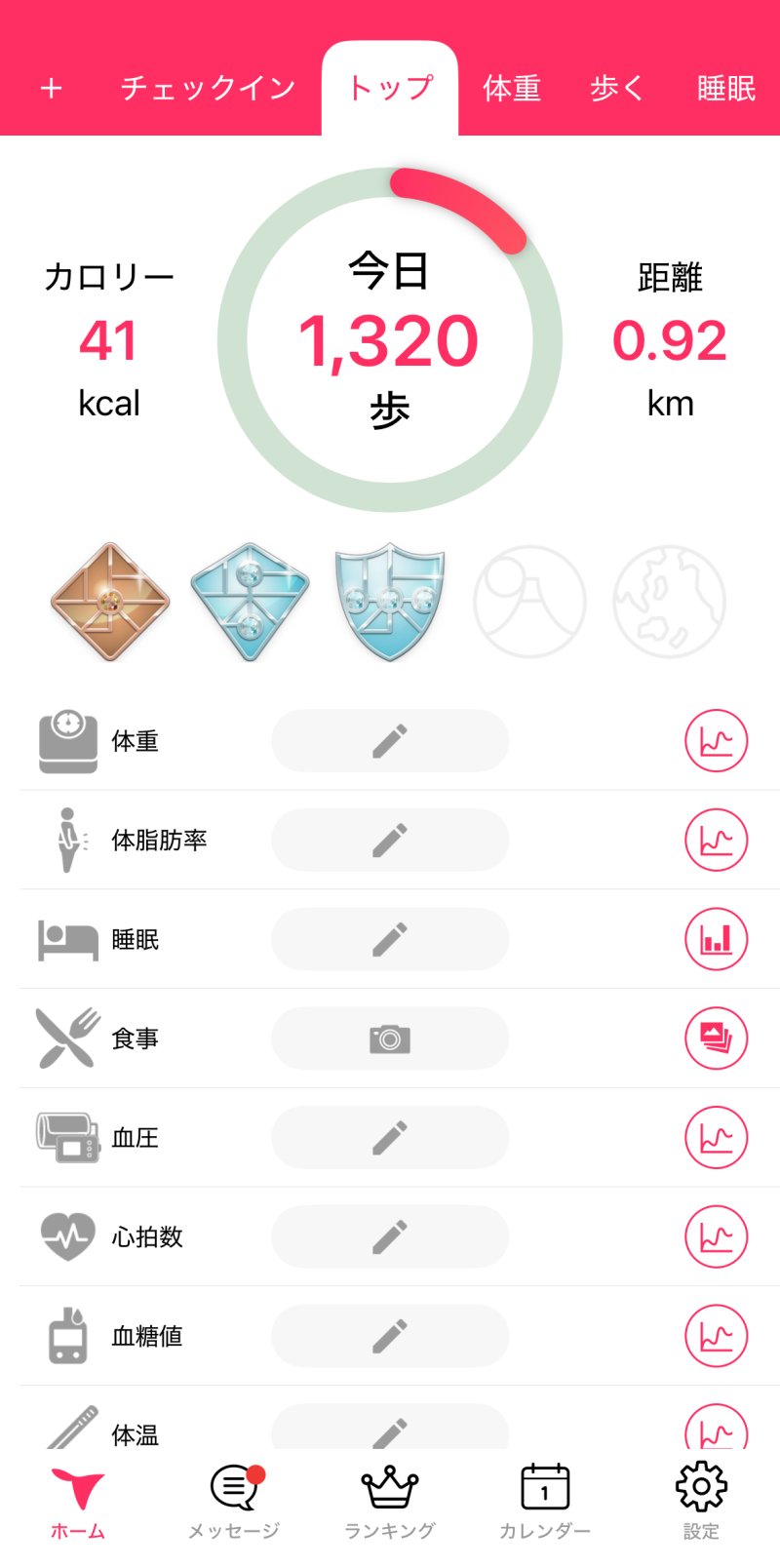The image size is (780, 1568).
Task: Switch to the チェックイン tab
Action: (x=208, y=89)
